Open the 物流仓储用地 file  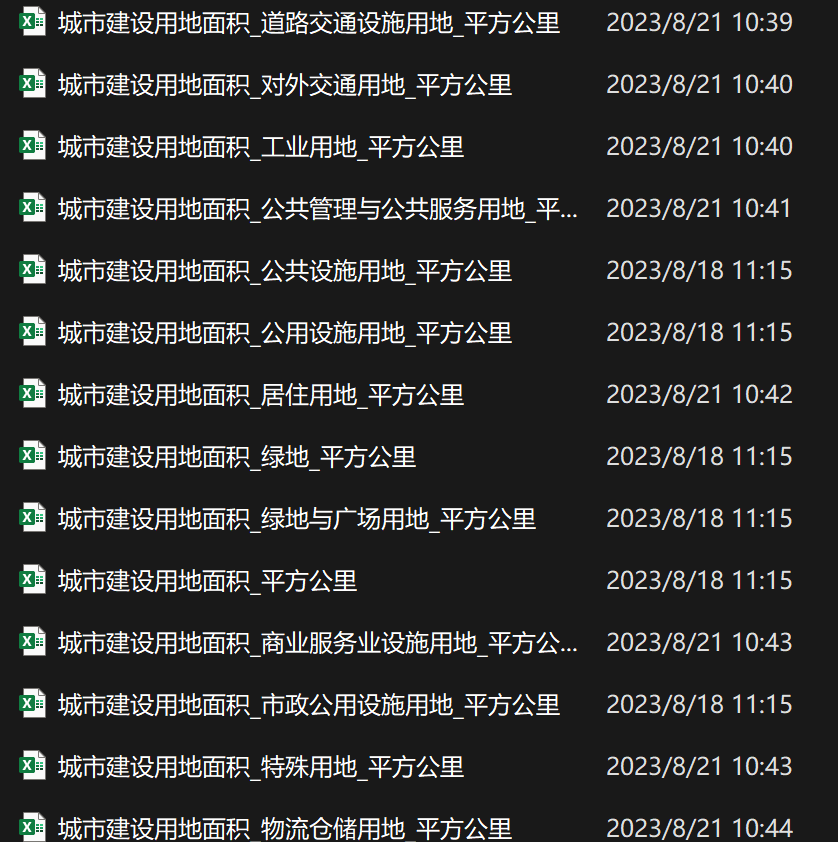pos(284,828)
